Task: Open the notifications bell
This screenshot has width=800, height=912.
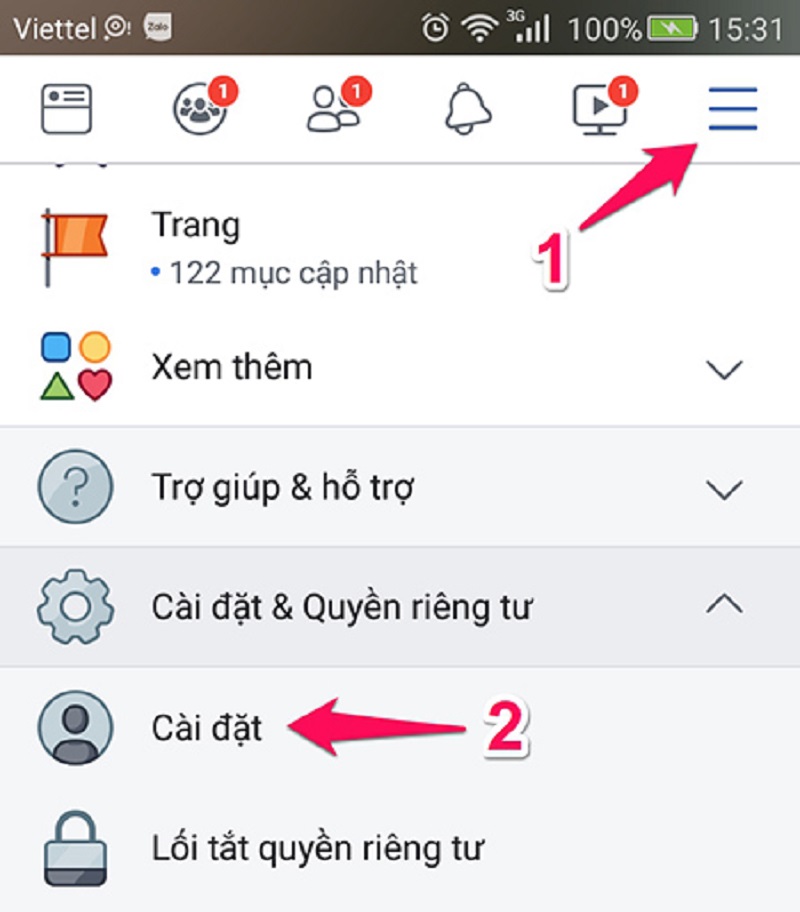Action: point(468,109)
